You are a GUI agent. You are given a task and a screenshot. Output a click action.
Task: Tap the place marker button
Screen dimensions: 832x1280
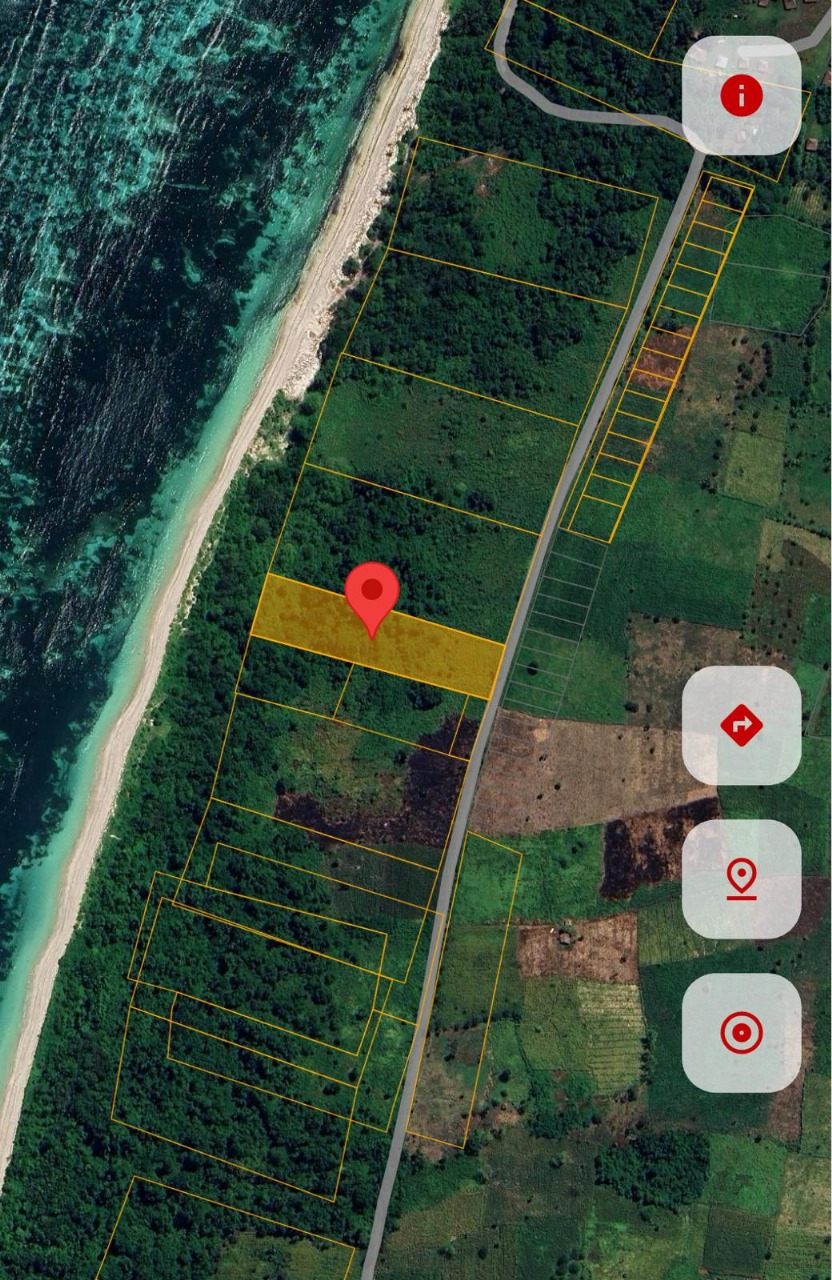[x=741, y=879]
